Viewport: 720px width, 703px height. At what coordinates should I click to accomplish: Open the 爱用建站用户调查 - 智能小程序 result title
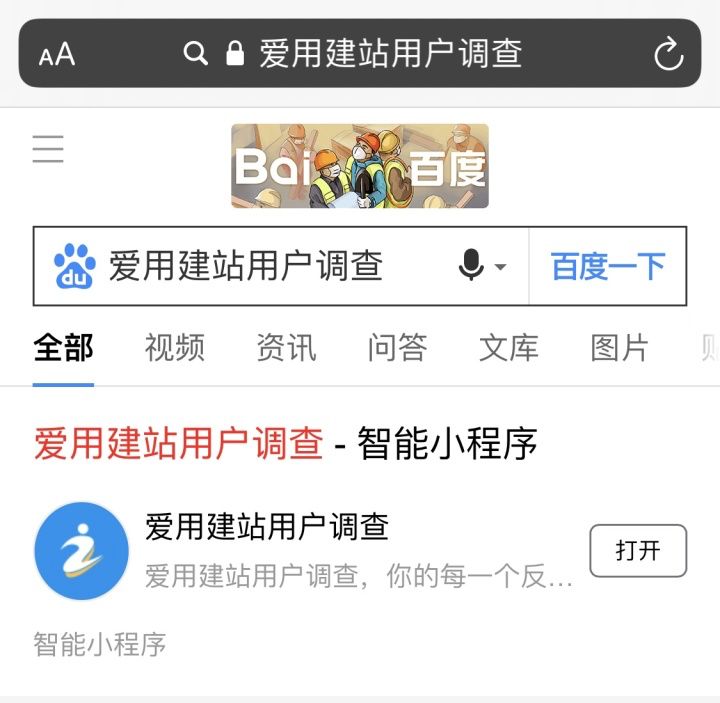click(x=285, y=443)
